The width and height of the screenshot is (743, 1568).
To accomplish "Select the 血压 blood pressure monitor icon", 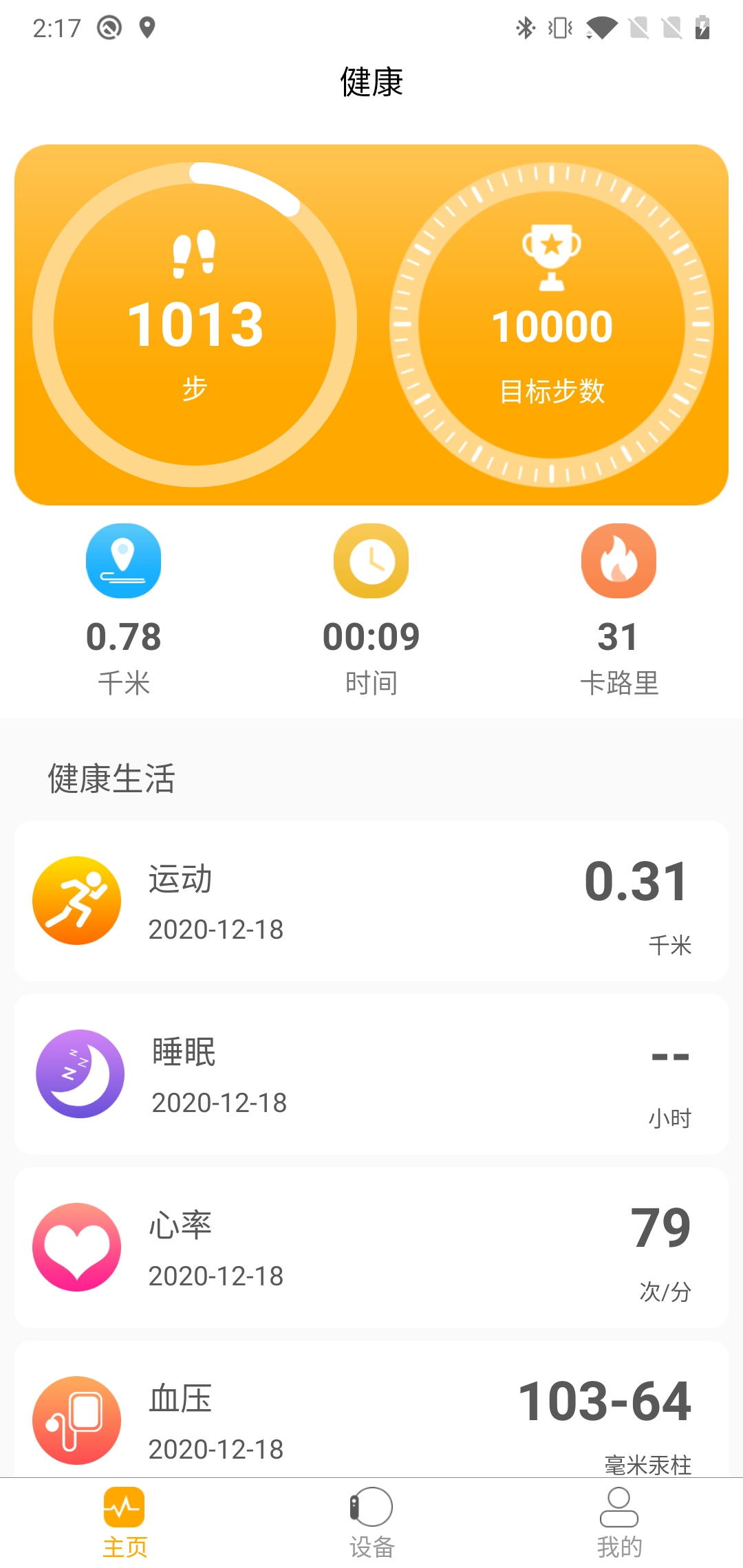I will click(77, 1420).
